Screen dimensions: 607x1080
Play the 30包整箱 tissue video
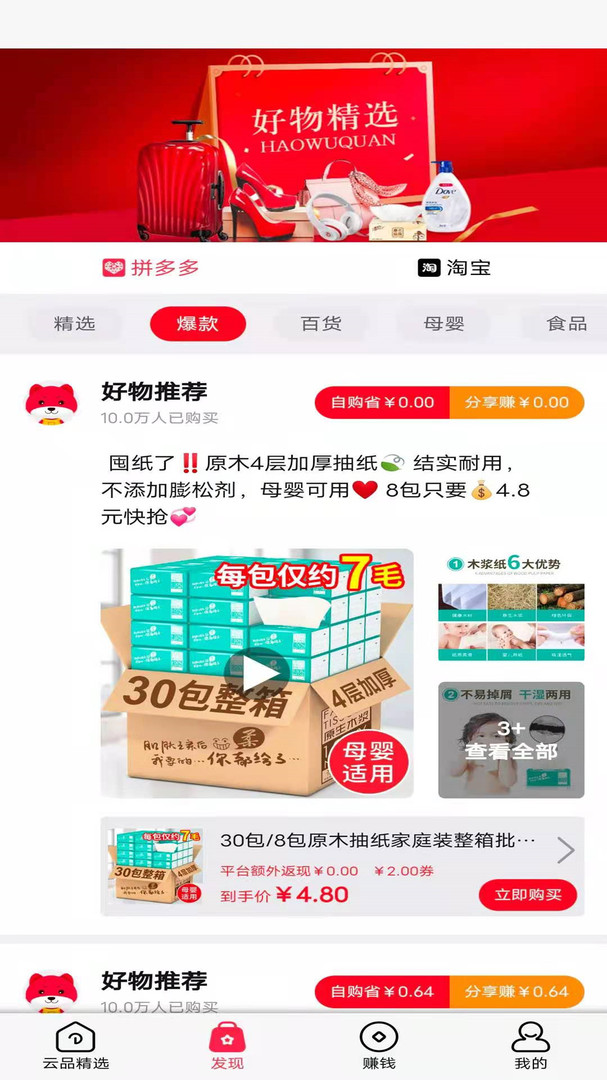[257, 673]
